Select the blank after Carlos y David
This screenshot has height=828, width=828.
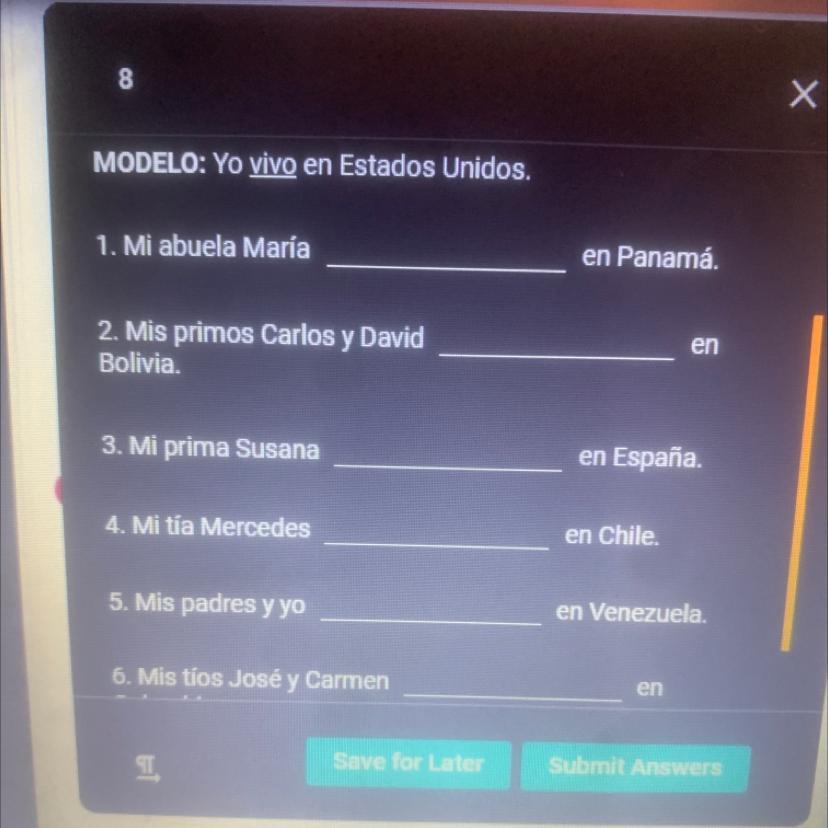pyautogui.click(x=556, y=345)
